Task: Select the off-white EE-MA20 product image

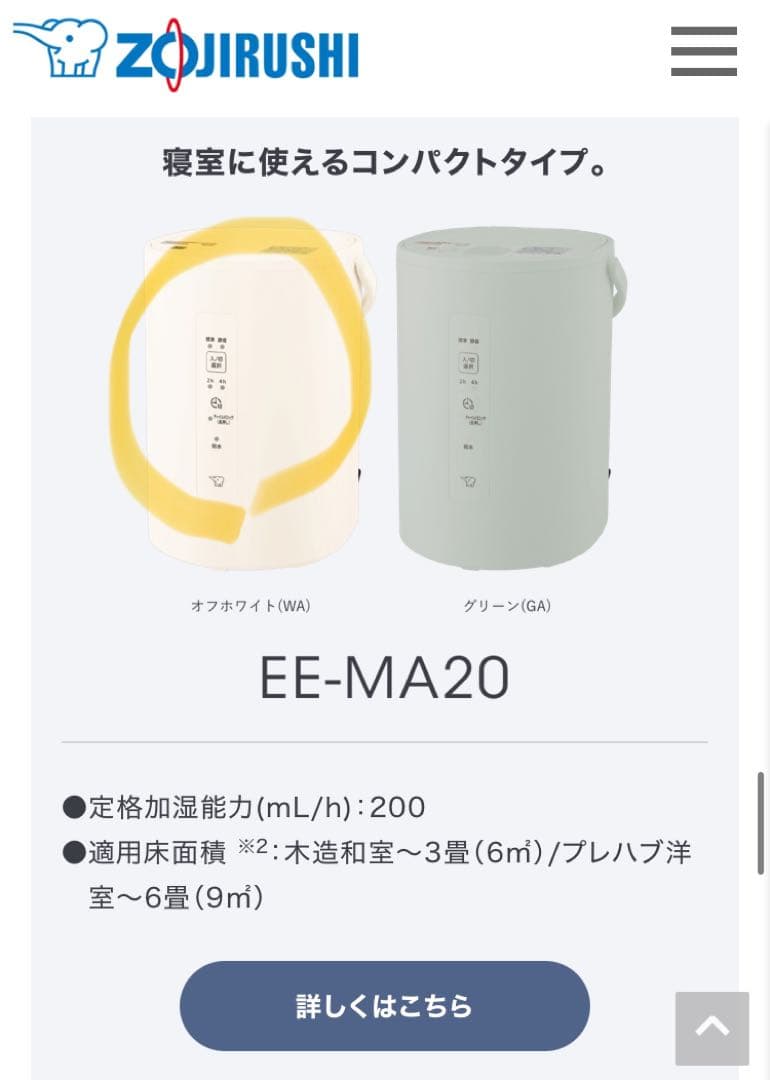Action: (x=250, y=400)
